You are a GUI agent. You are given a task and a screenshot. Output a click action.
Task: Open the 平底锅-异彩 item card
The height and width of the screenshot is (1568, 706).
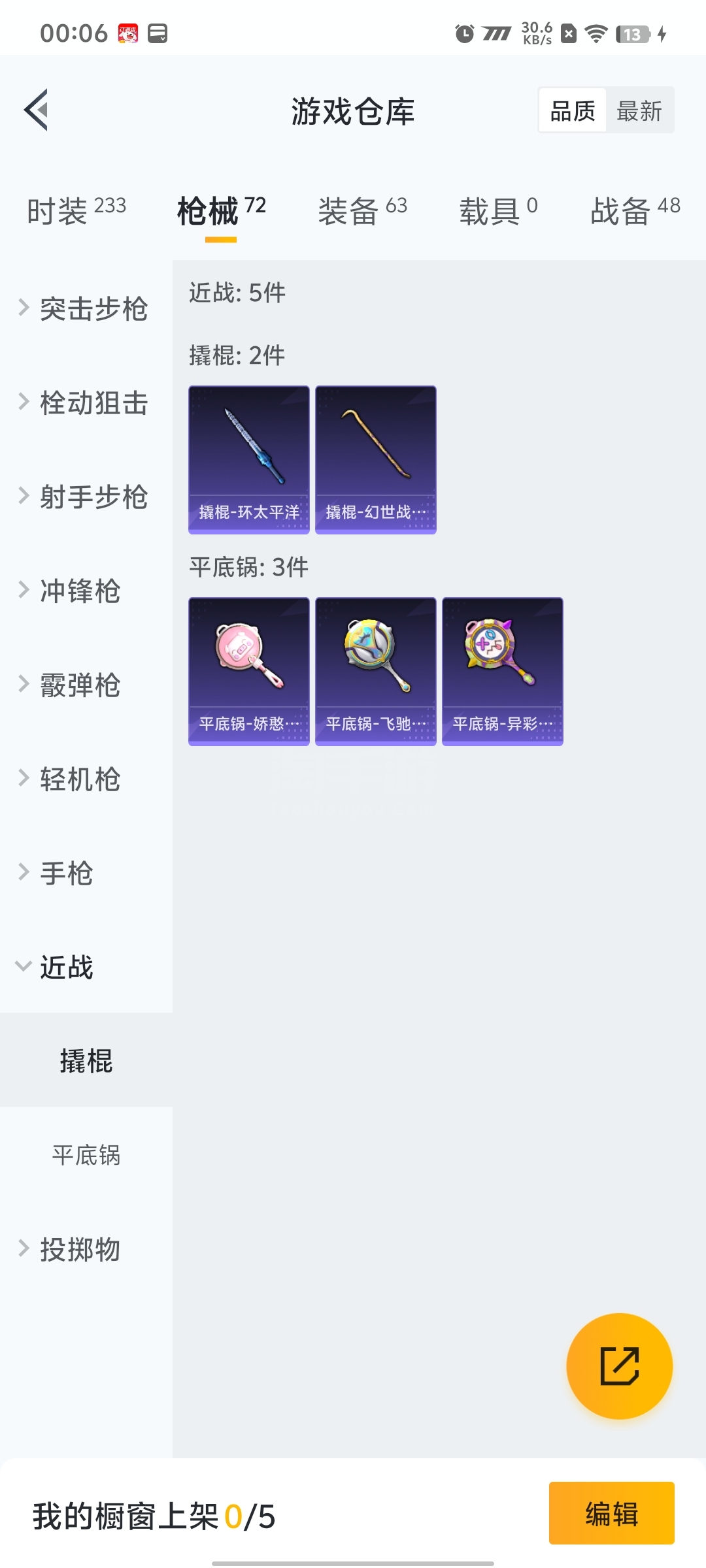tap(503, 671)
